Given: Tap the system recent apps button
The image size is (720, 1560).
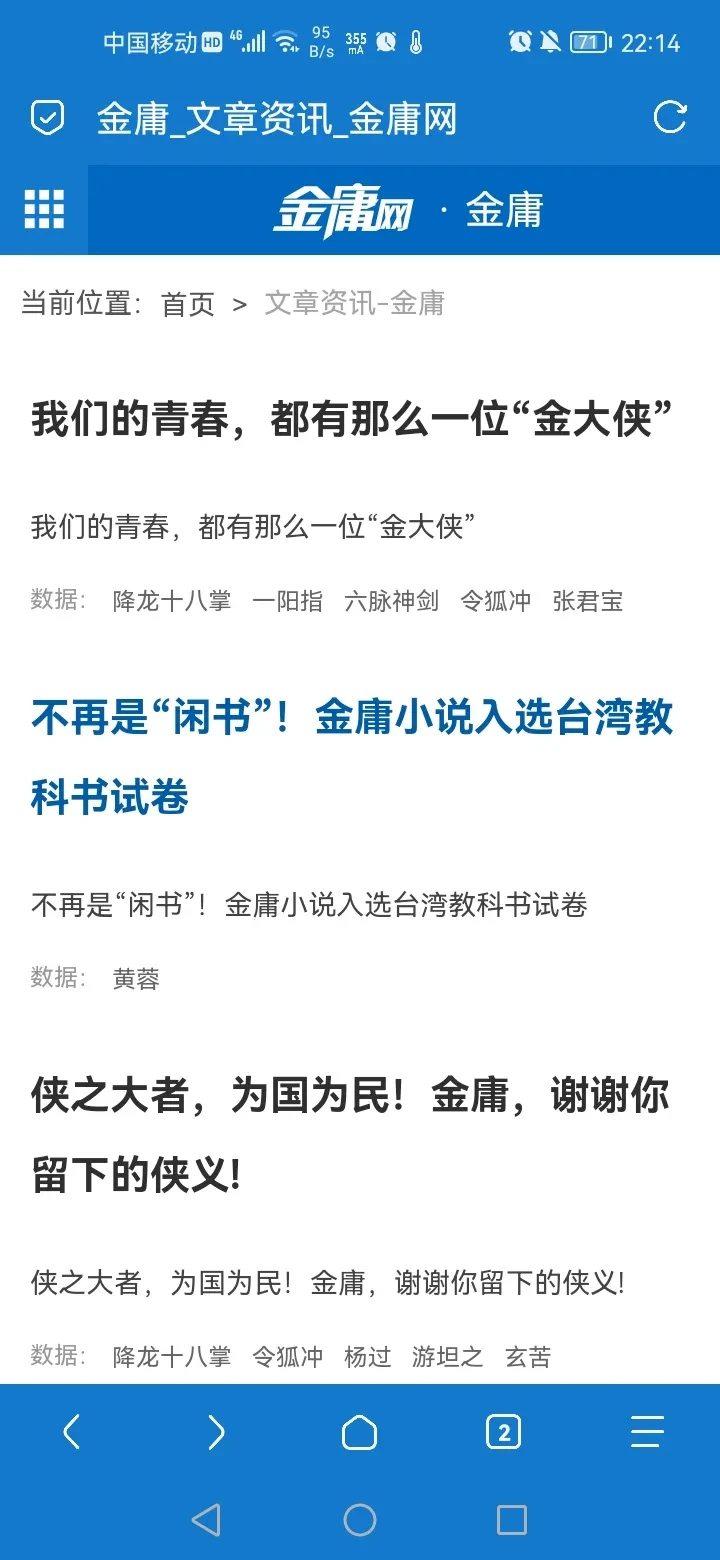Looking at the screenshot, I should pos(511,1520).
